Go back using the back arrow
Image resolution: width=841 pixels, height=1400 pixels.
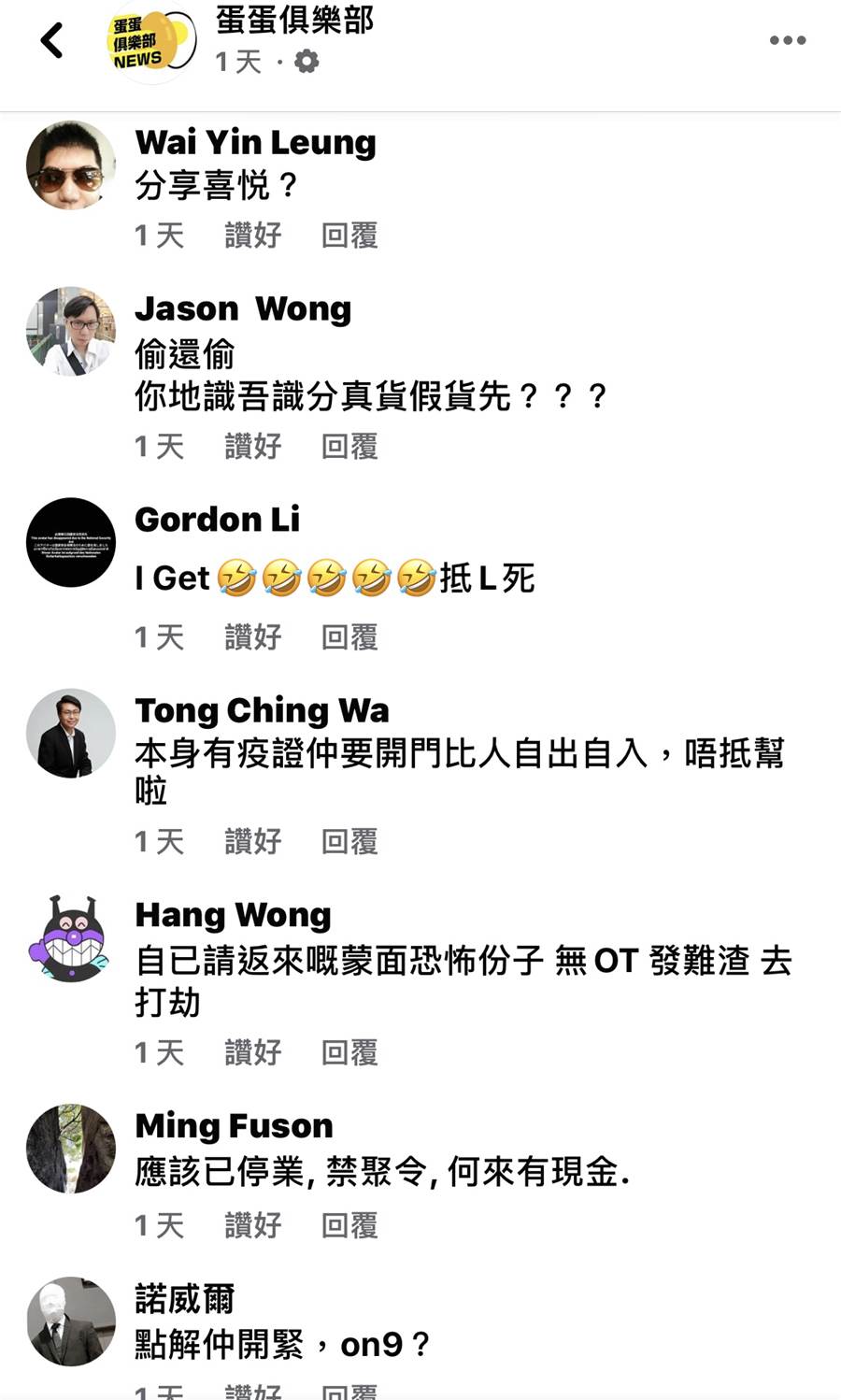(x=52, y=40)
